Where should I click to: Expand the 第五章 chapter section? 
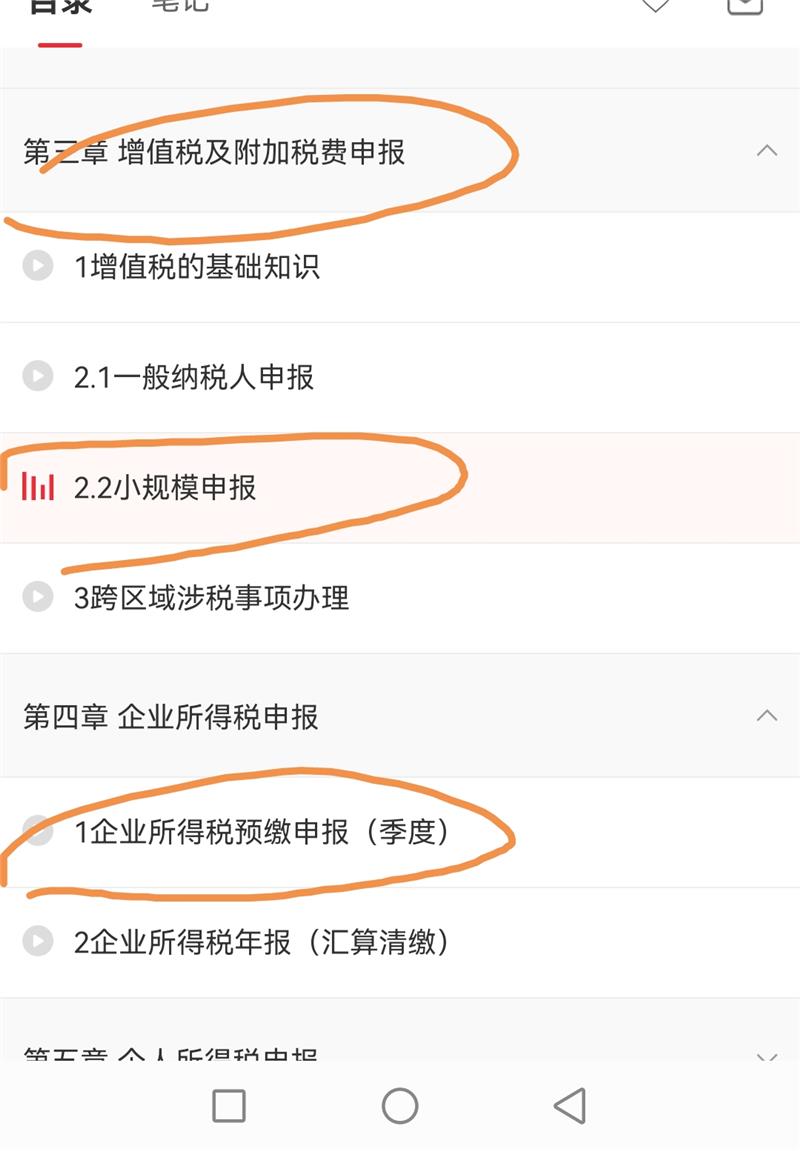tap(767, 1057)
